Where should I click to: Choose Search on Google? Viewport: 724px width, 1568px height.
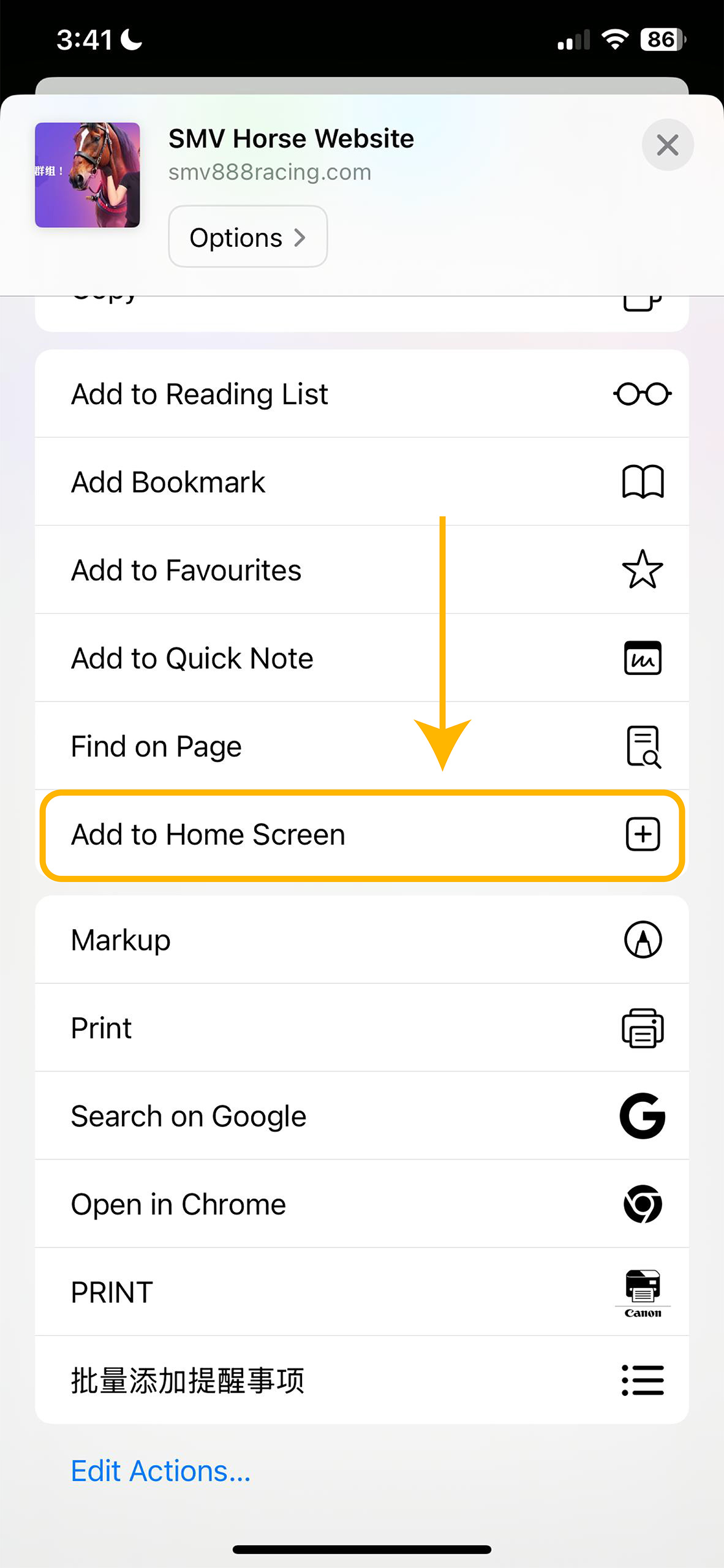361,1117
